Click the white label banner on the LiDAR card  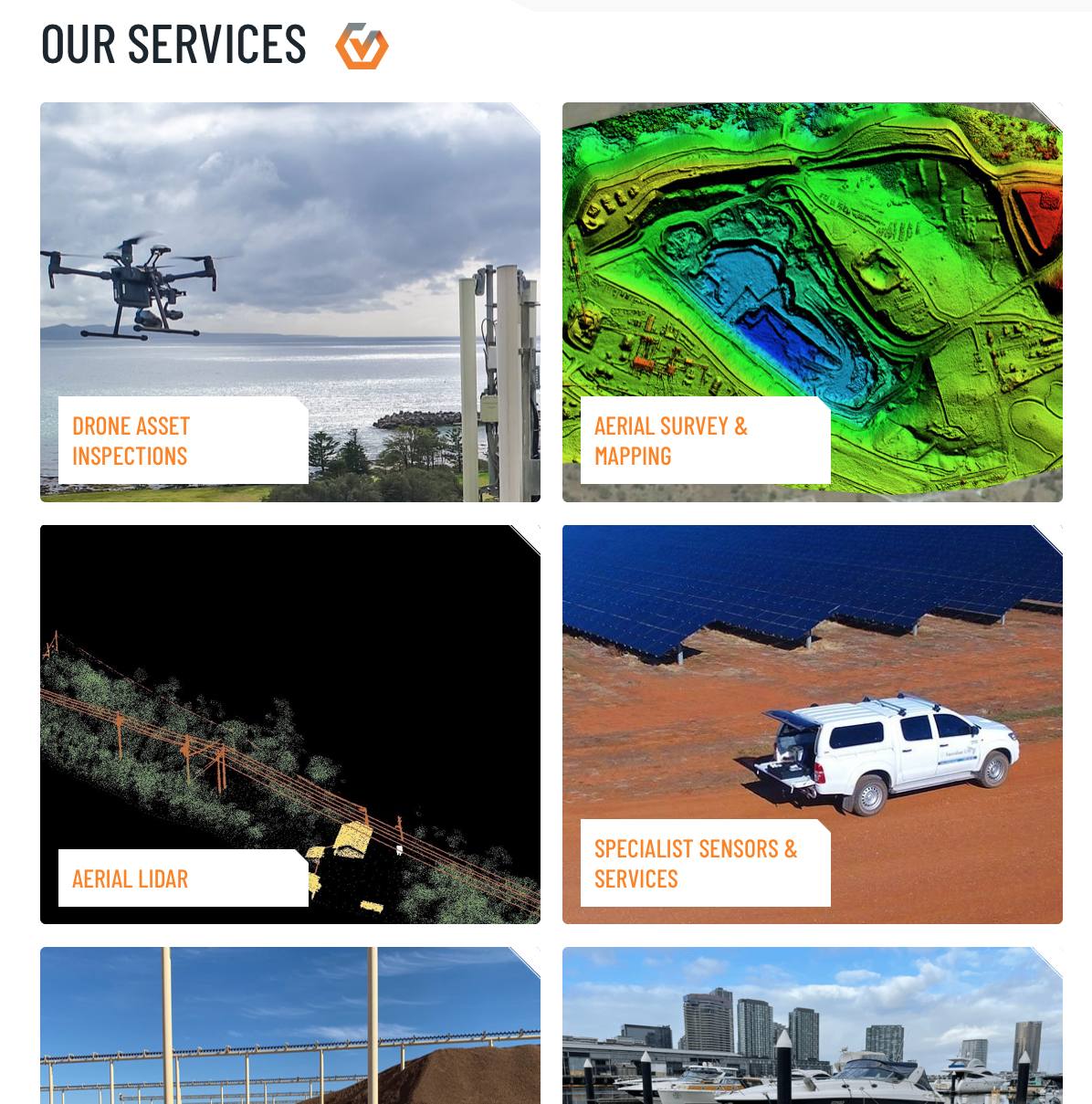183,880
